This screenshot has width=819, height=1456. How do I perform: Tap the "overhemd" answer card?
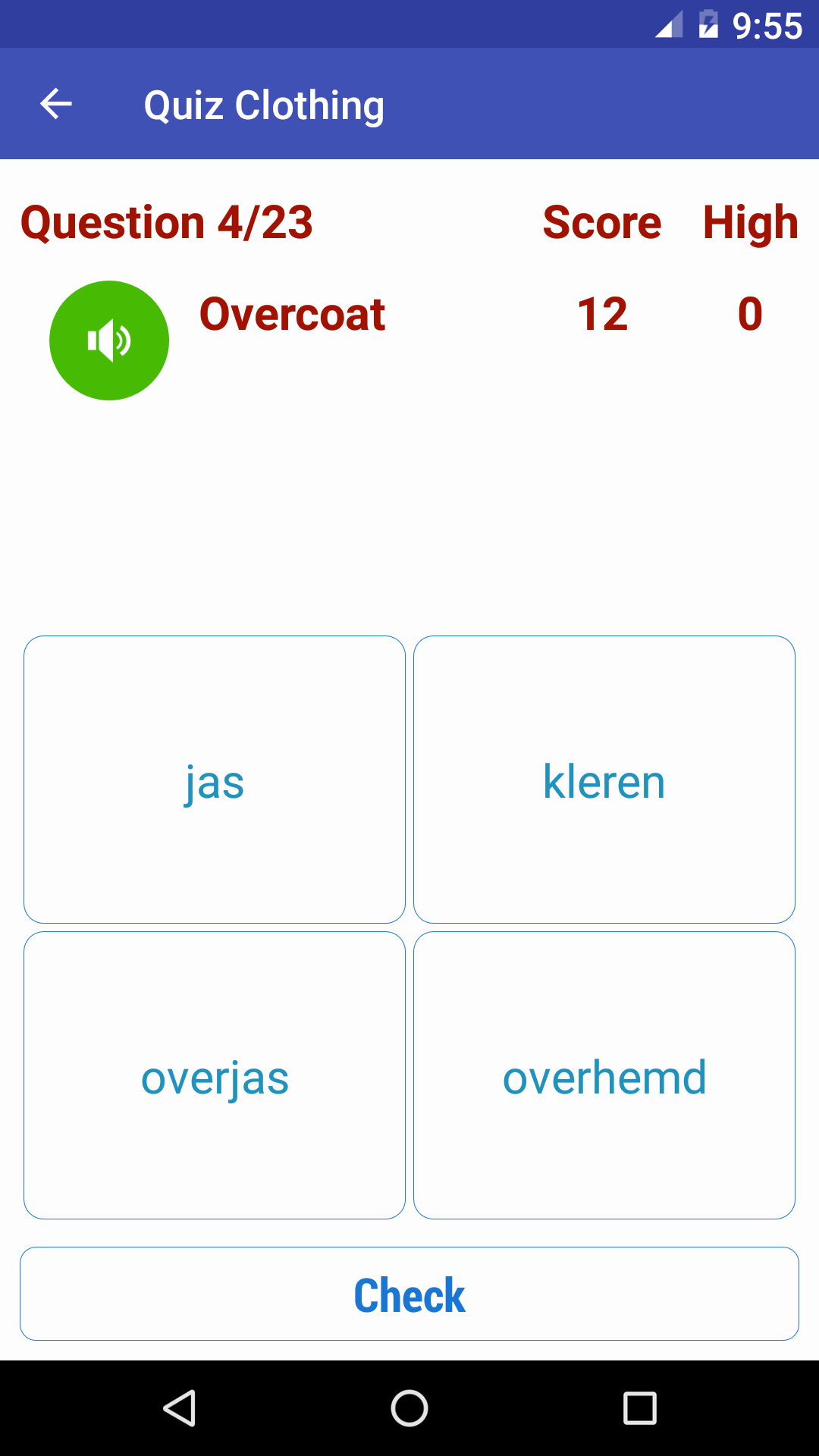604,1075
